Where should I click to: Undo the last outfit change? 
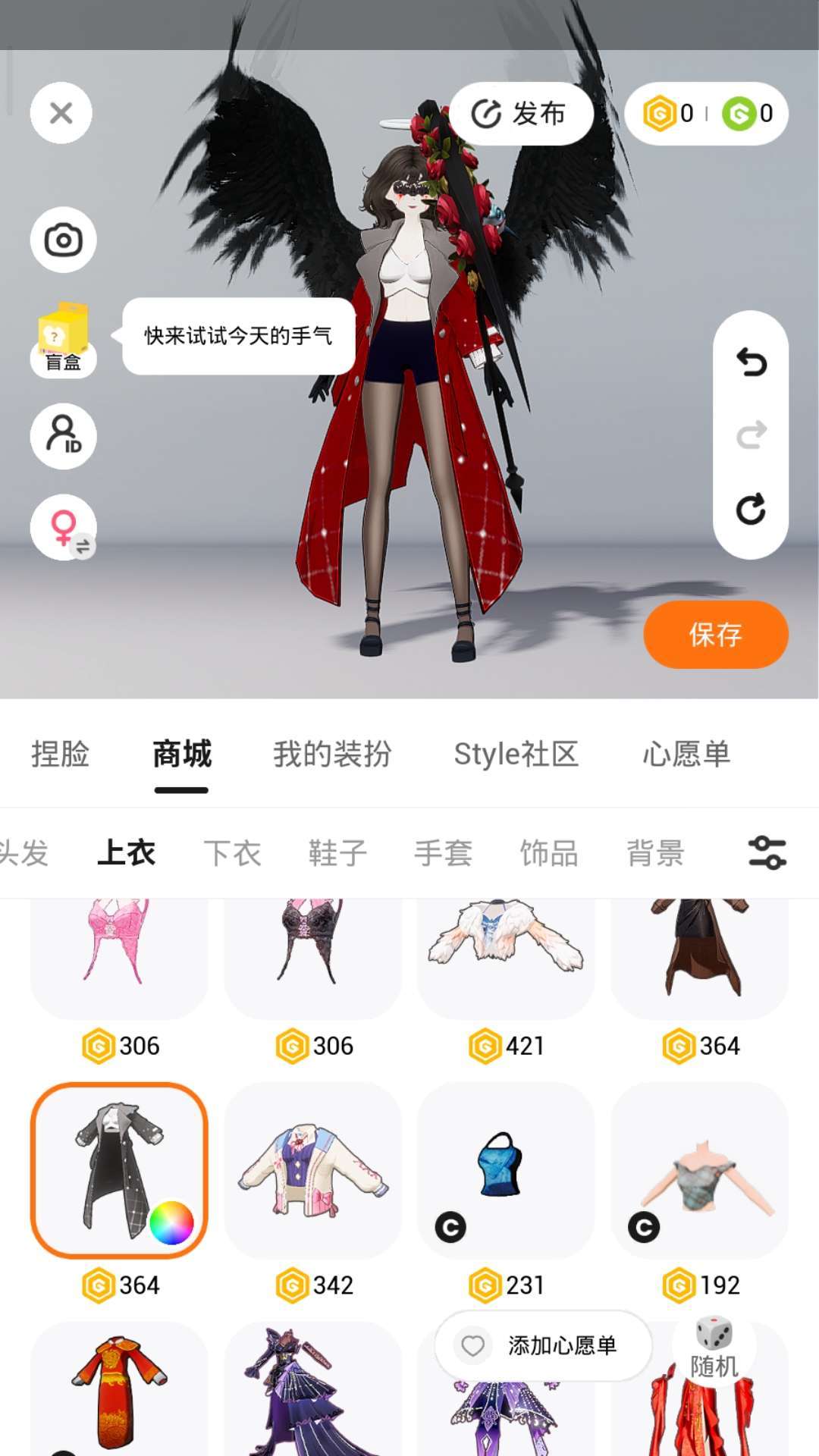click(x=751, y=362)
